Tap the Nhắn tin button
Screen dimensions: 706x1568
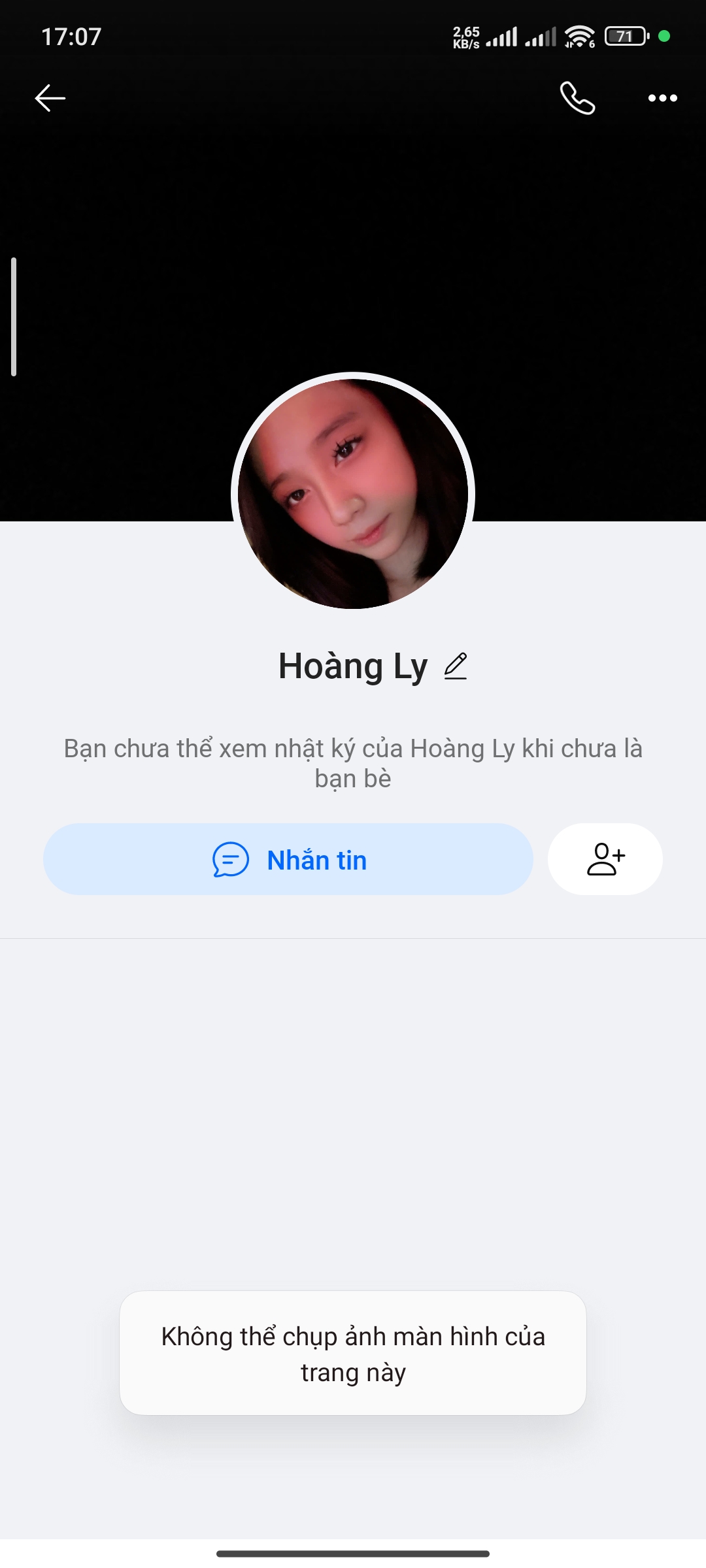point(288,859)
